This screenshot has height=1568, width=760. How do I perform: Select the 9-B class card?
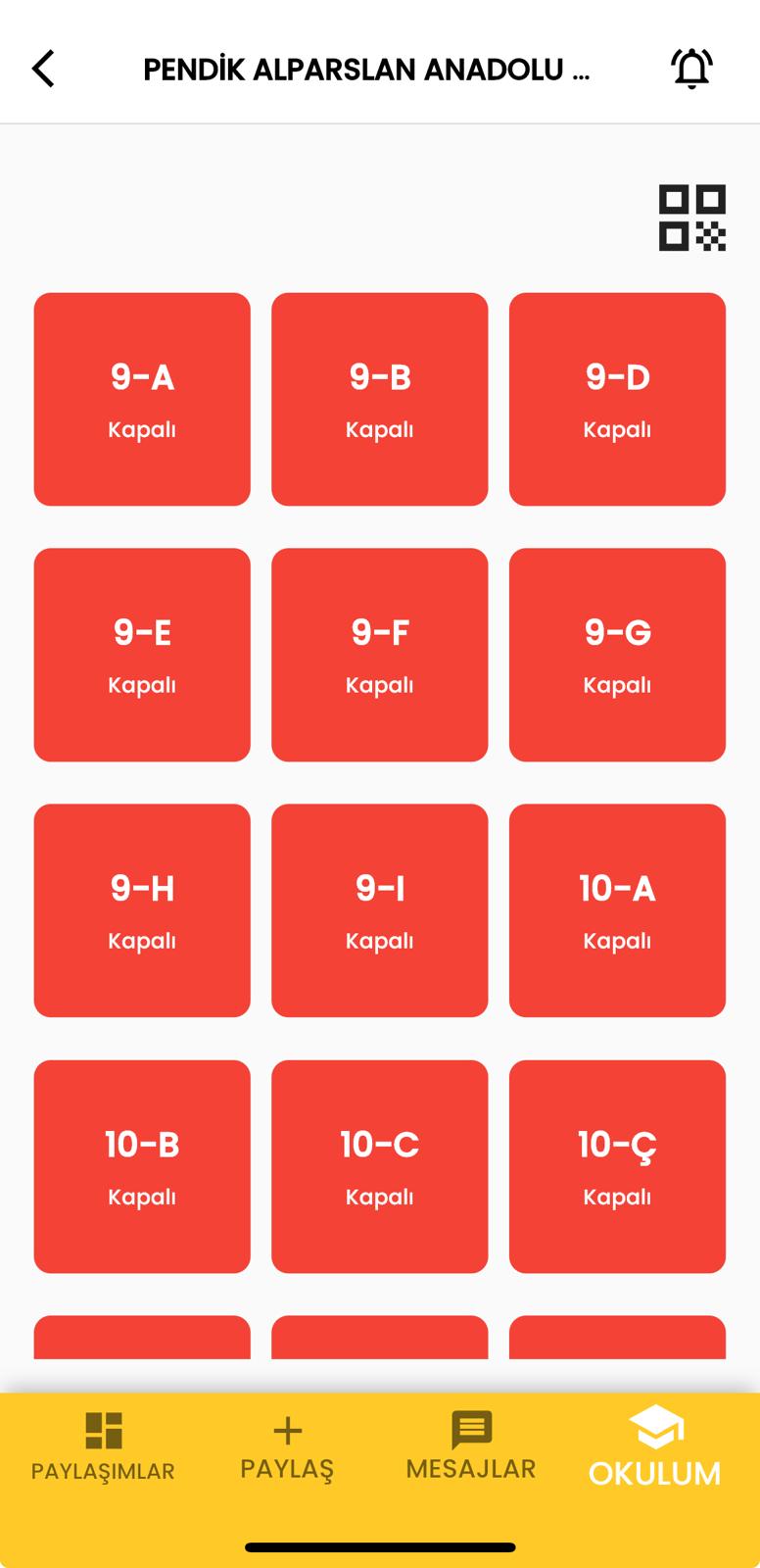(379, 399)
